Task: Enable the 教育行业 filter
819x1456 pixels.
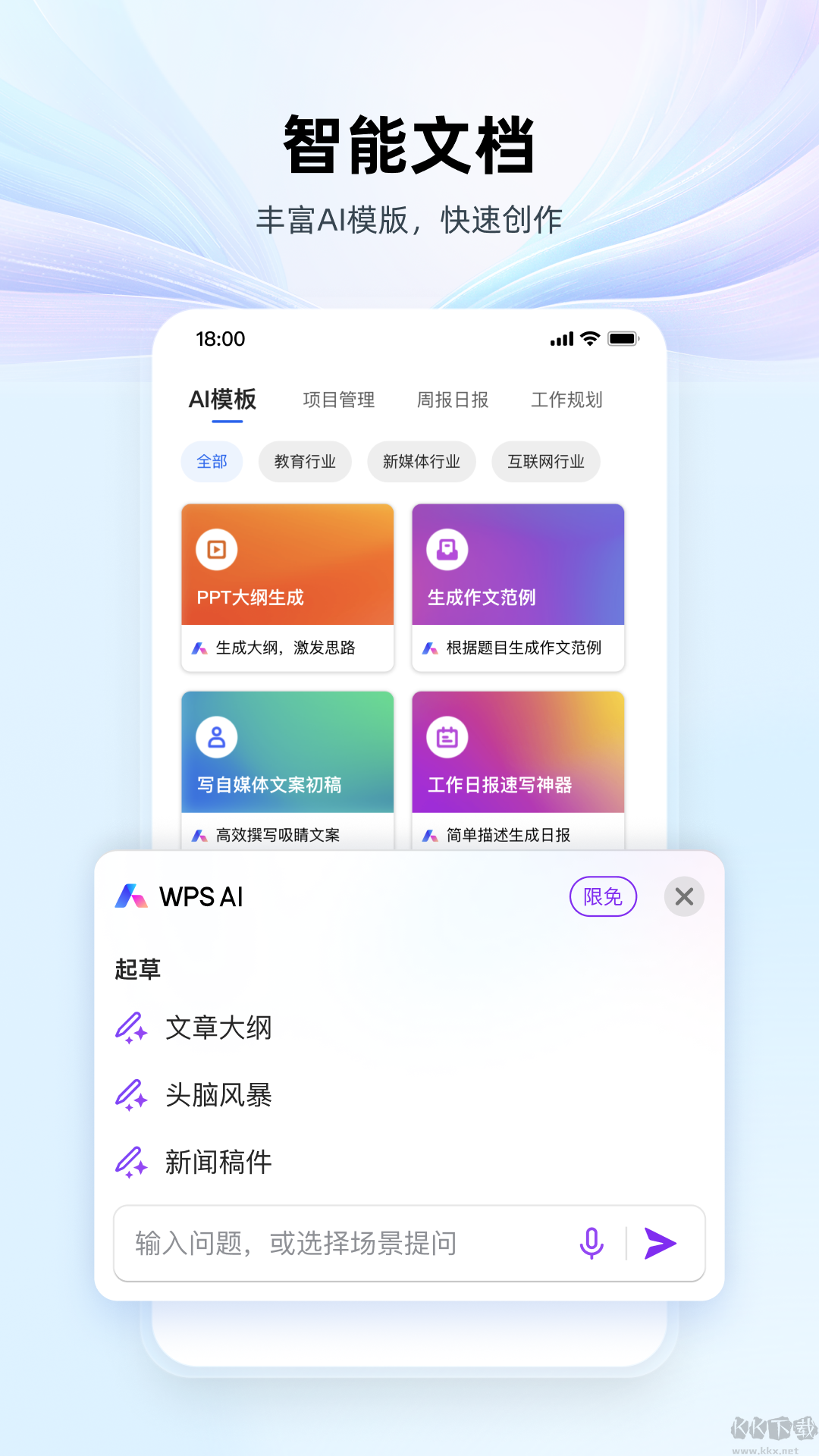Action: click(305, 461)
